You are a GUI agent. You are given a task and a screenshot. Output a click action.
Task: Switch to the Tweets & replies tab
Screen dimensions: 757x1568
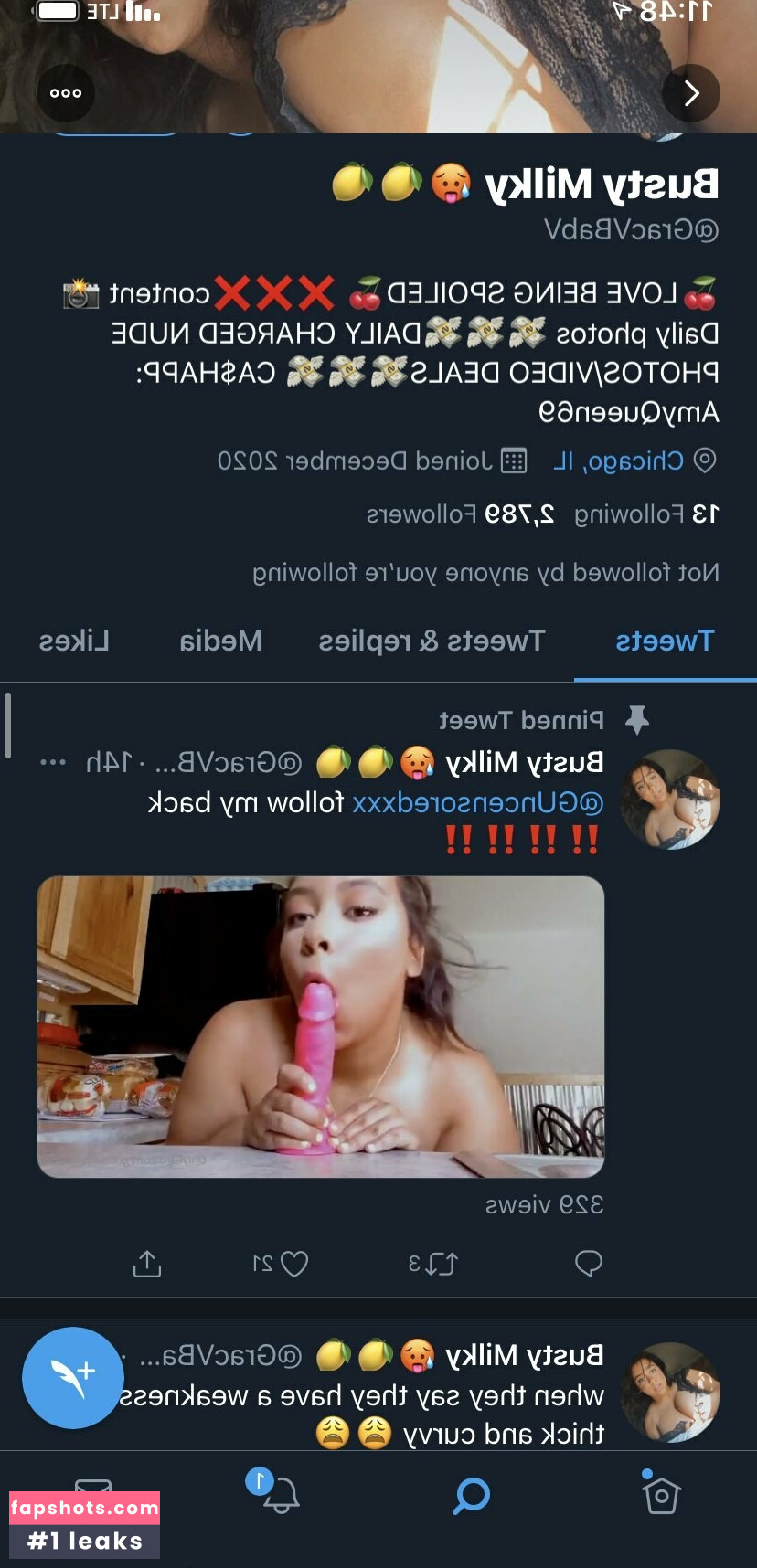point(432,641)
